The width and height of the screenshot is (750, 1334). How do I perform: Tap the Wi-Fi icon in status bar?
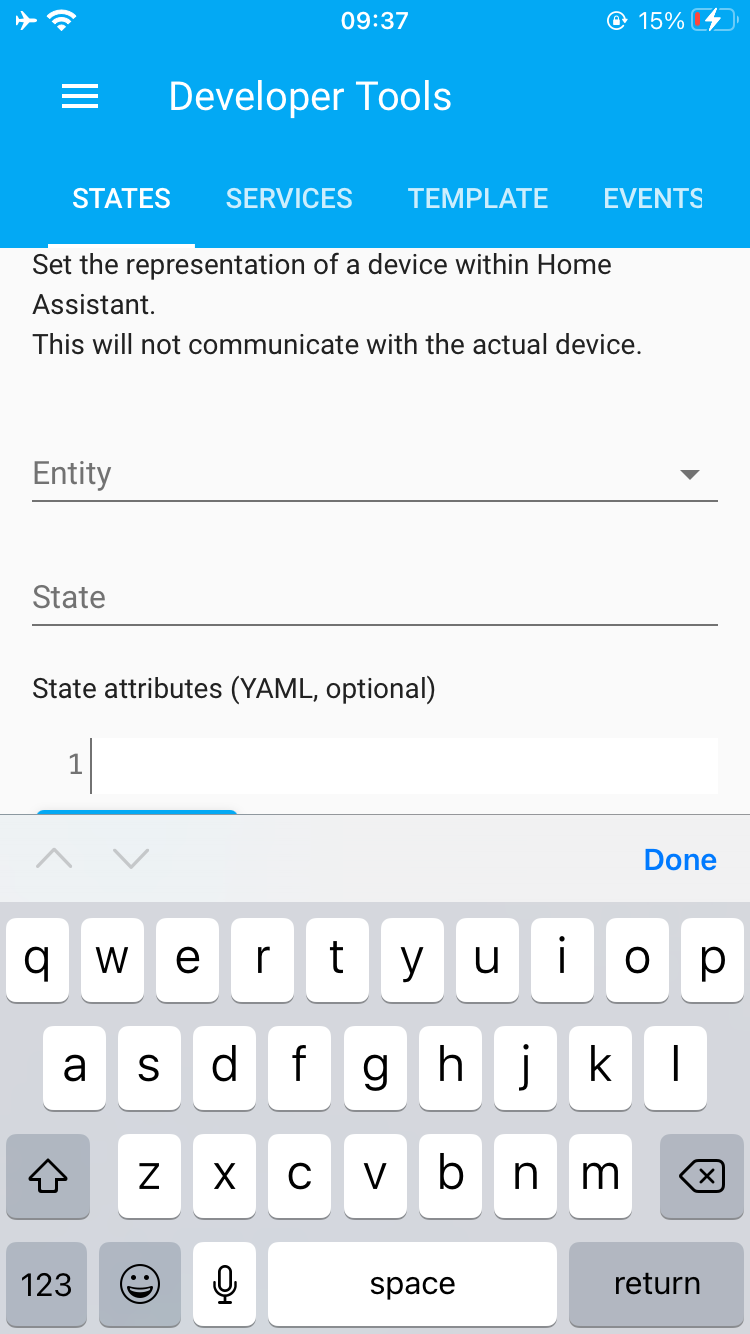click(x=62, y=19)
